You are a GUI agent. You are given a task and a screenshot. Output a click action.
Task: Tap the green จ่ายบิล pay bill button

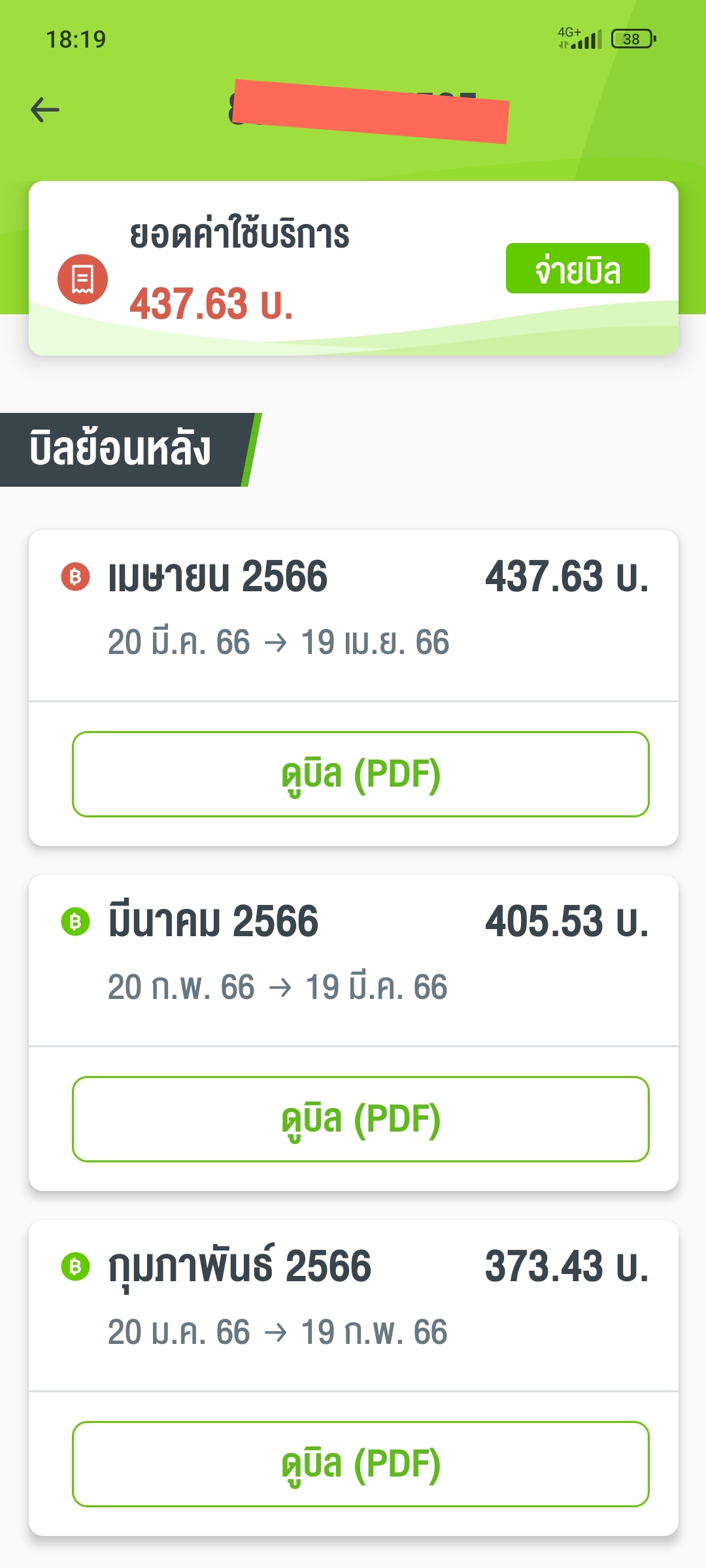coord(578,269)
